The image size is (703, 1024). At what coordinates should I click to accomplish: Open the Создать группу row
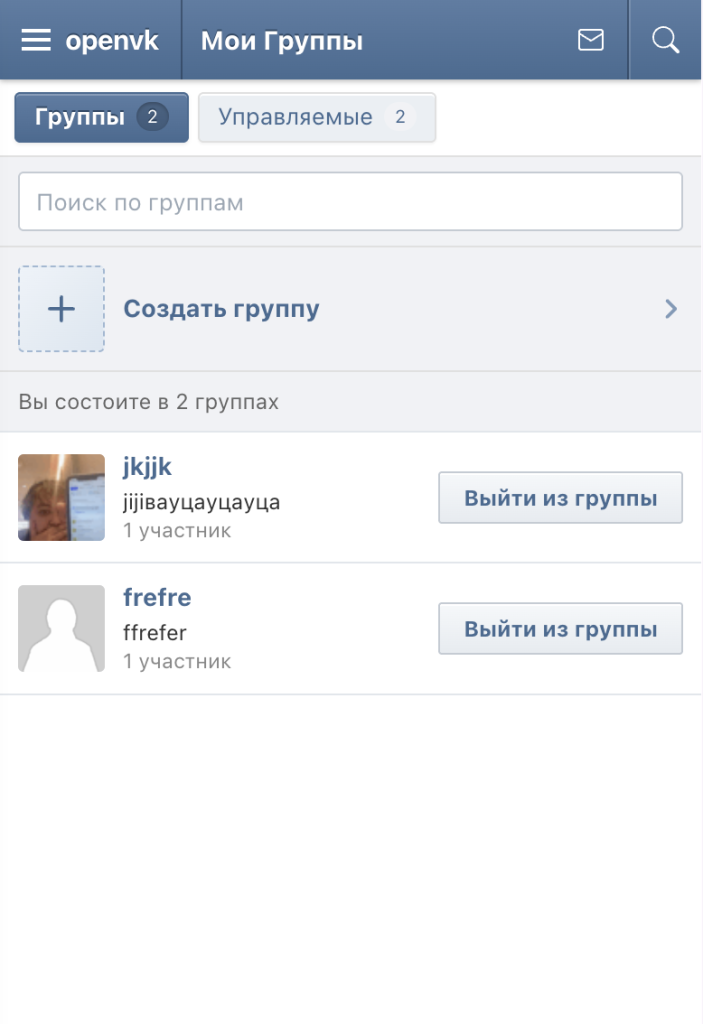tap(350, 309)
